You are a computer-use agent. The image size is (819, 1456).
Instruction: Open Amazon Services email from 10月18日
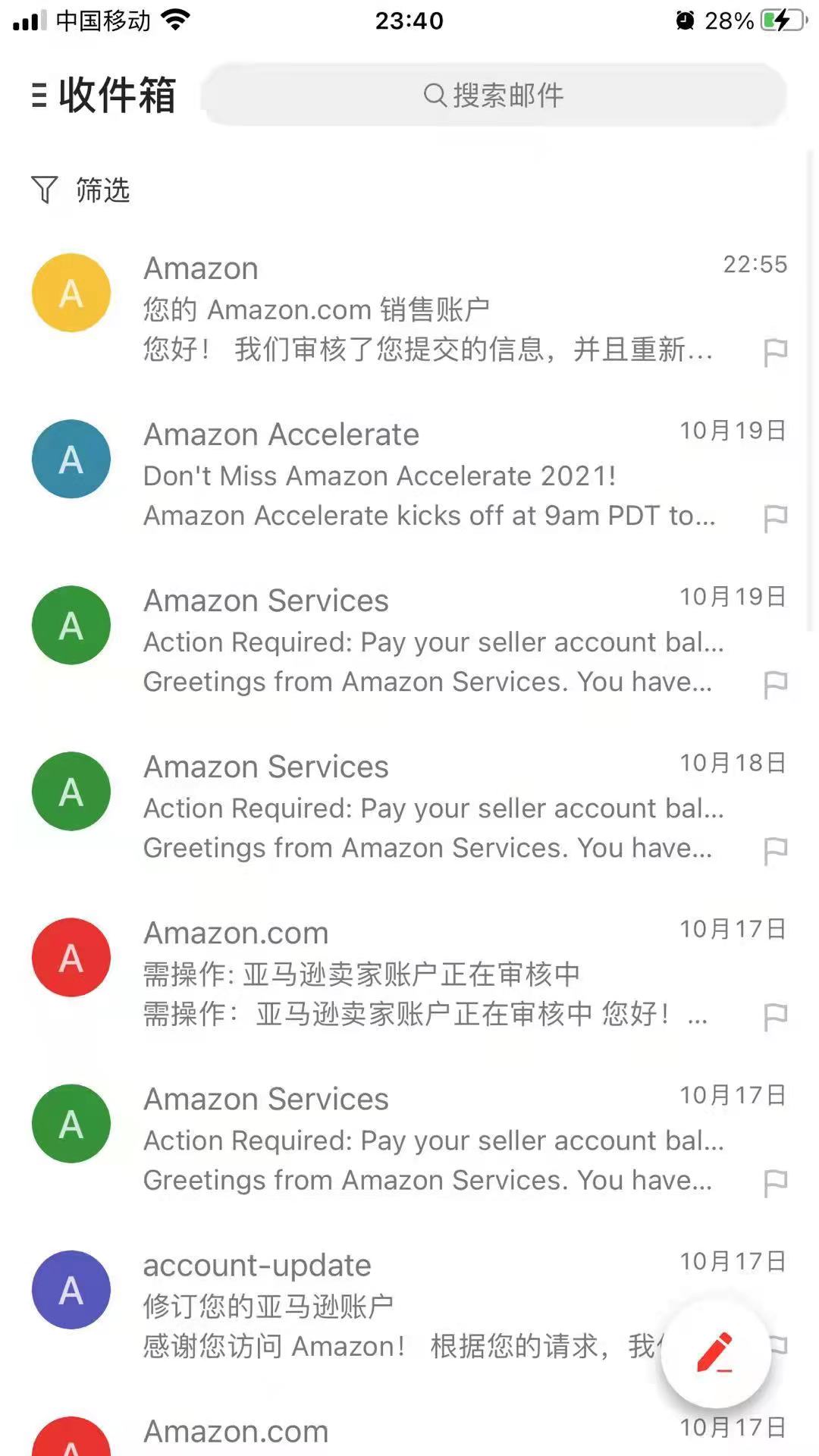(x=409, y=808)
